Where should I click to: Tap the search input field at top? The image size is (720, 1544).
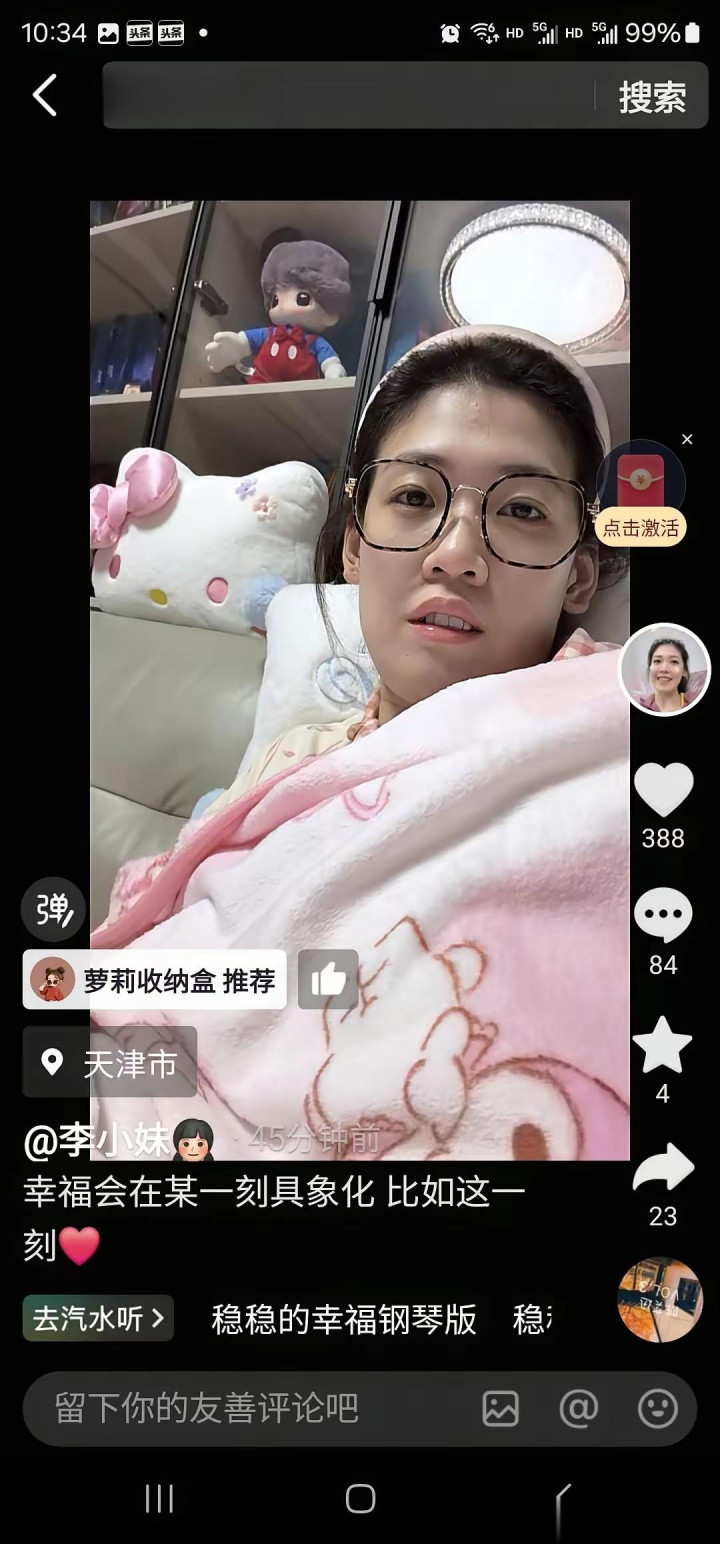pos(345,96)
